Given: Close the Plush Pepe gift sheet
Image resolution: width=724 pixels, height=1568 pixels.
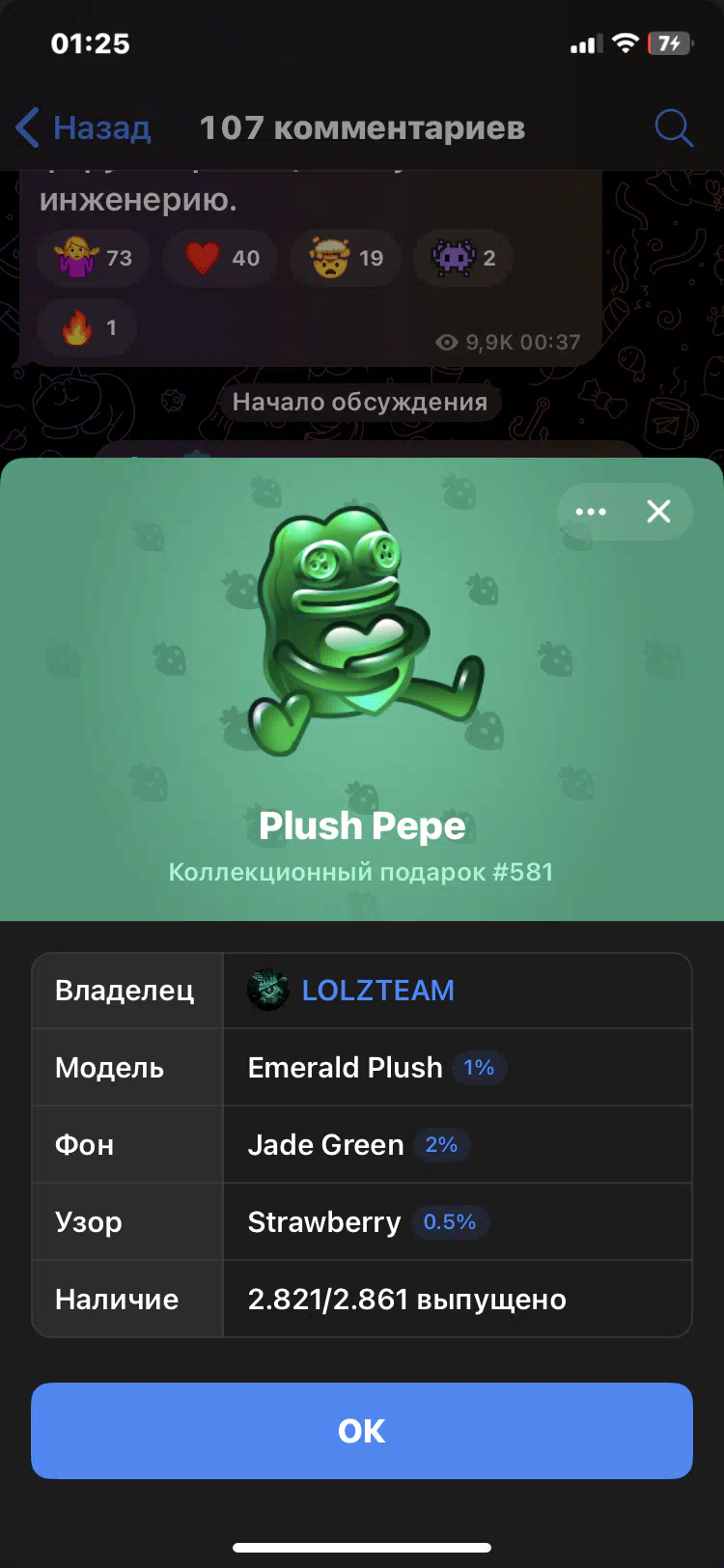Looking at the screenshot, I should (x=658, y=511).
